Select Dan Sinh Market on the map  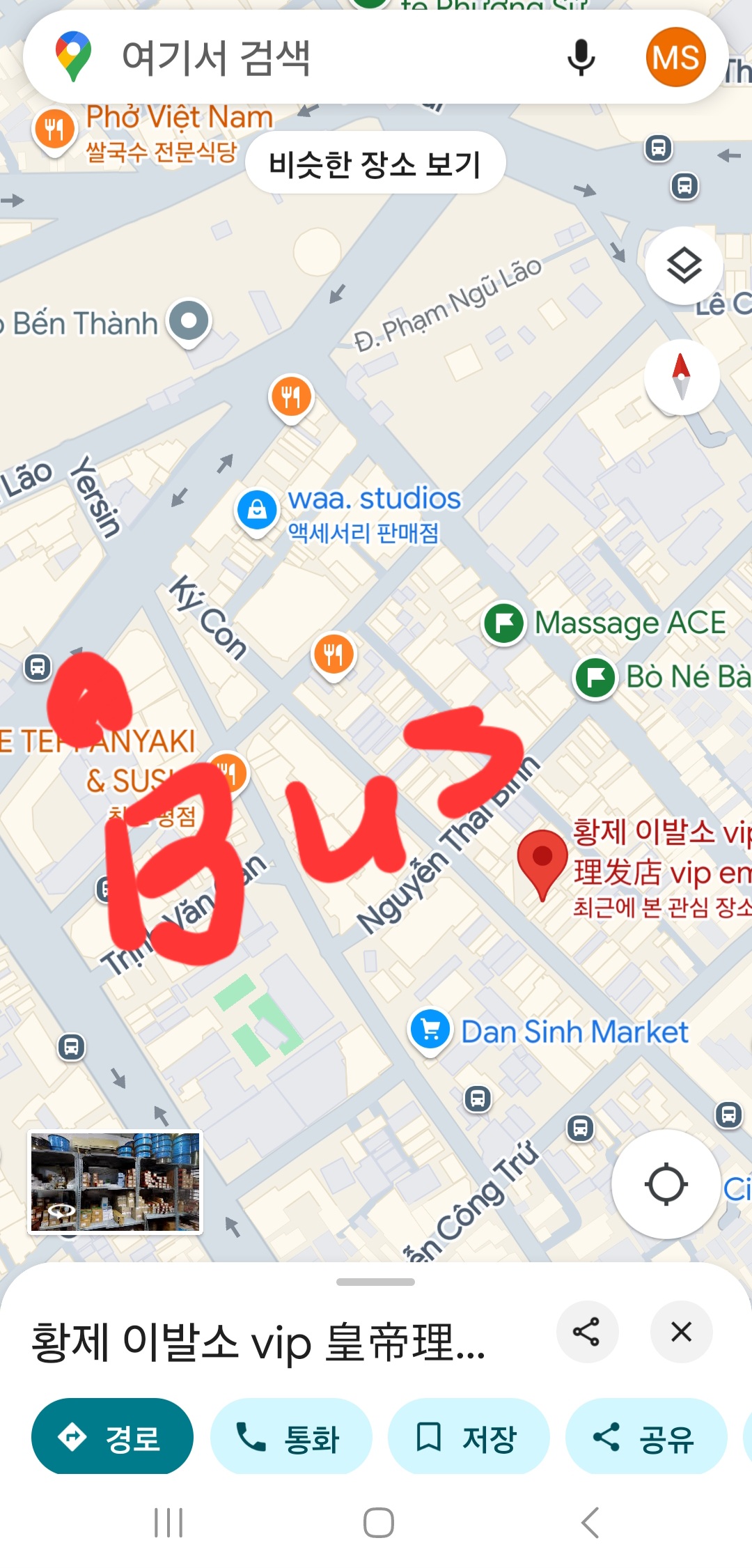pyautogui.click(x=430, y=1030)
